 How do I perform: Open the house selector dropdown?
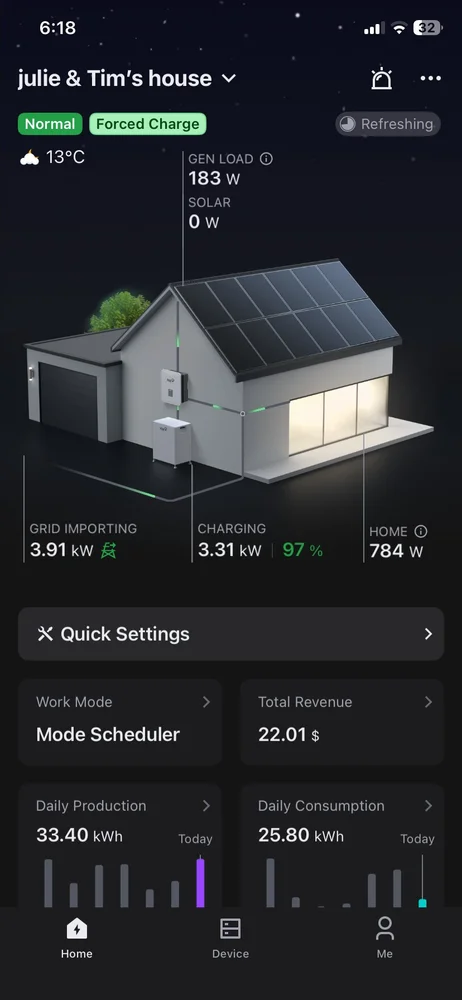pos(127,78)
